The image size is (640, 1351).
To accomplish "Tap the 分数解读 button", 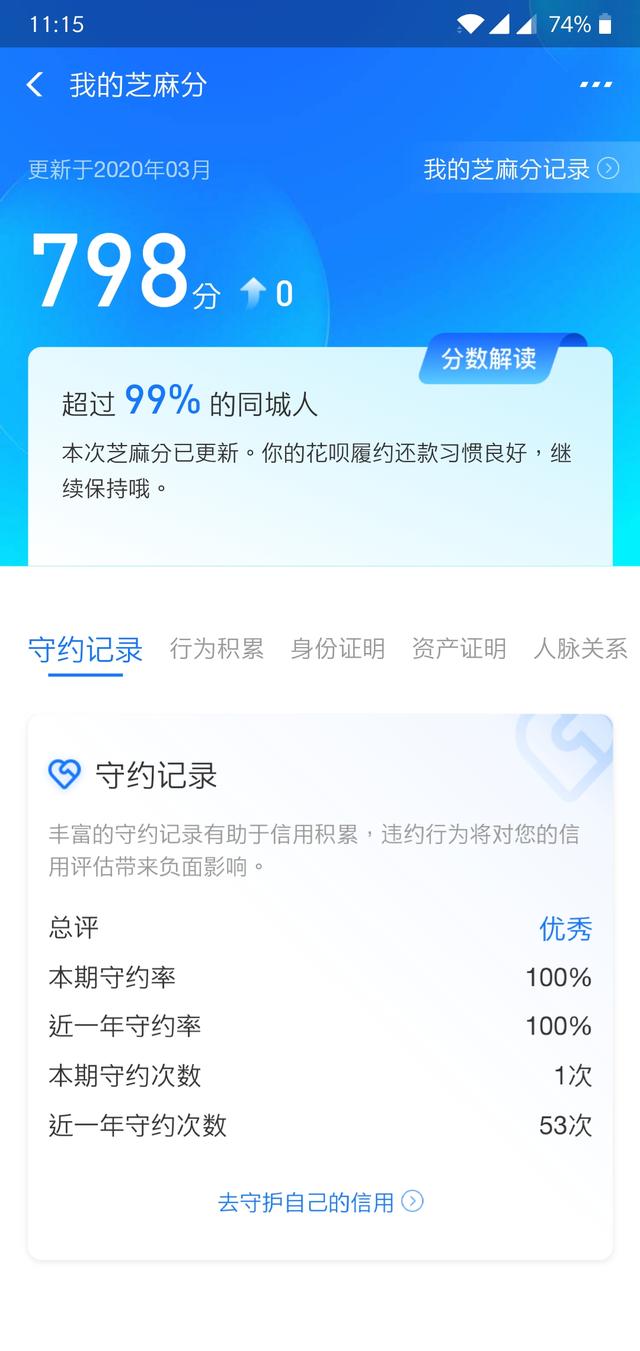I will (x=490, y=359).
